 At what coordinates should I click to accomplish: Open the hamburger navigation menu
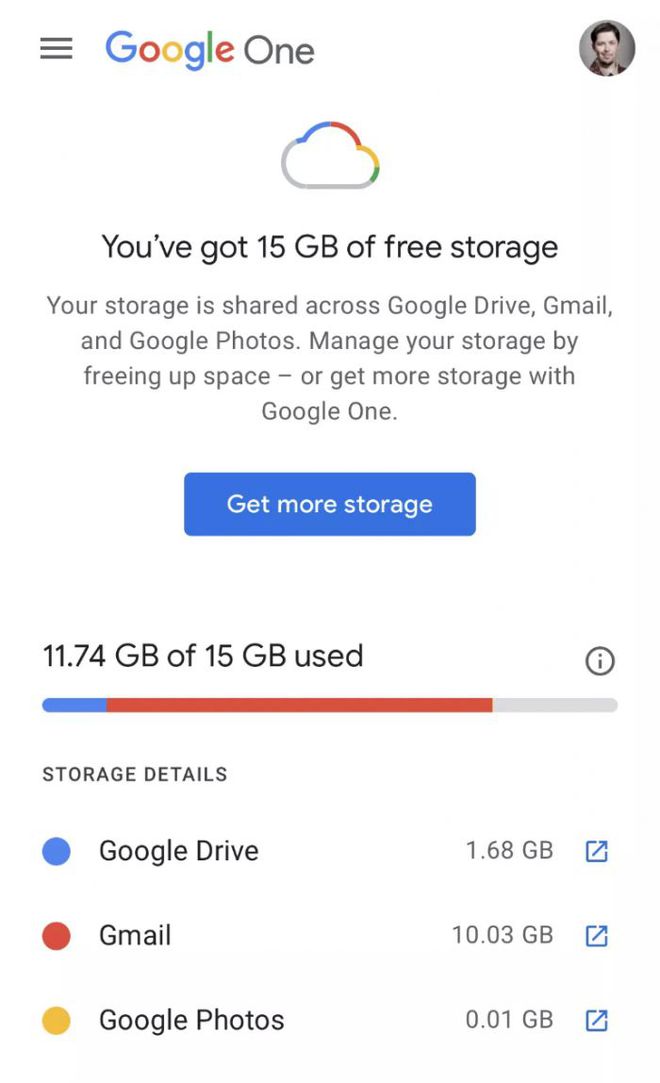click(56, 49)
